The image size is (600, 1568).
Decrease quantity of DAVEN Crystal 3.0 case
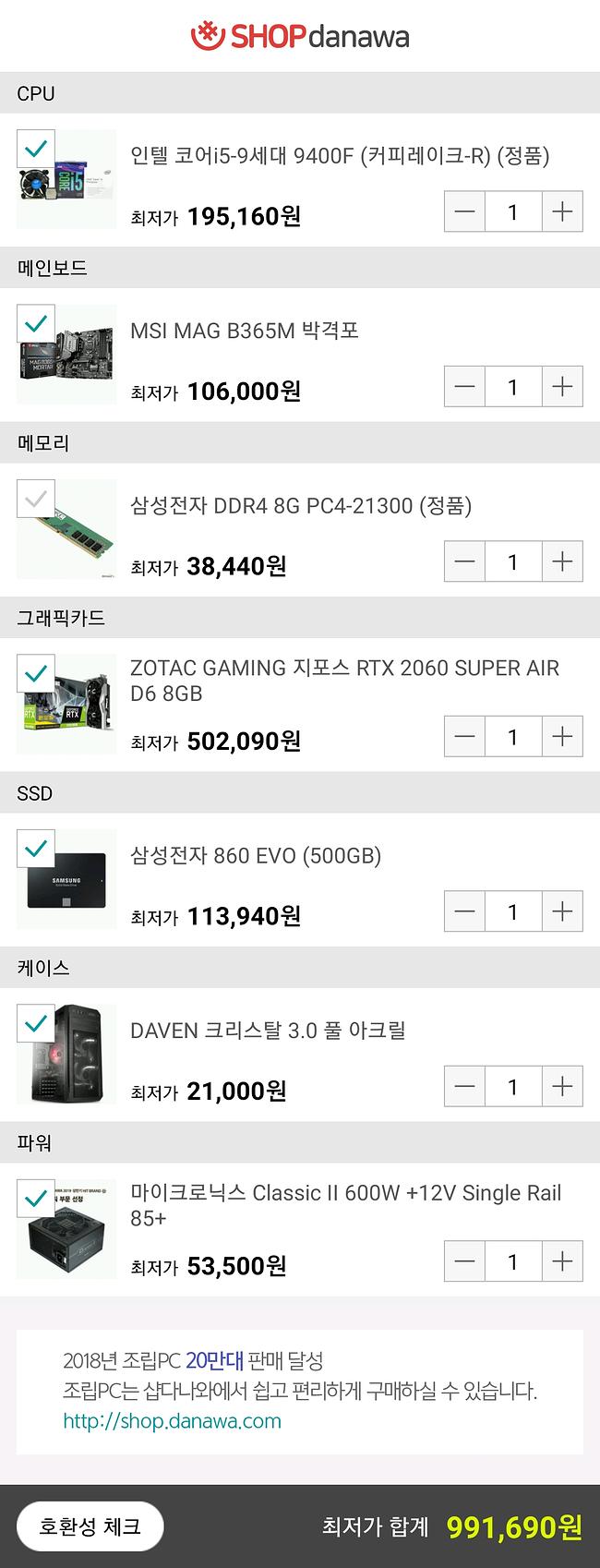point(465,1087)
